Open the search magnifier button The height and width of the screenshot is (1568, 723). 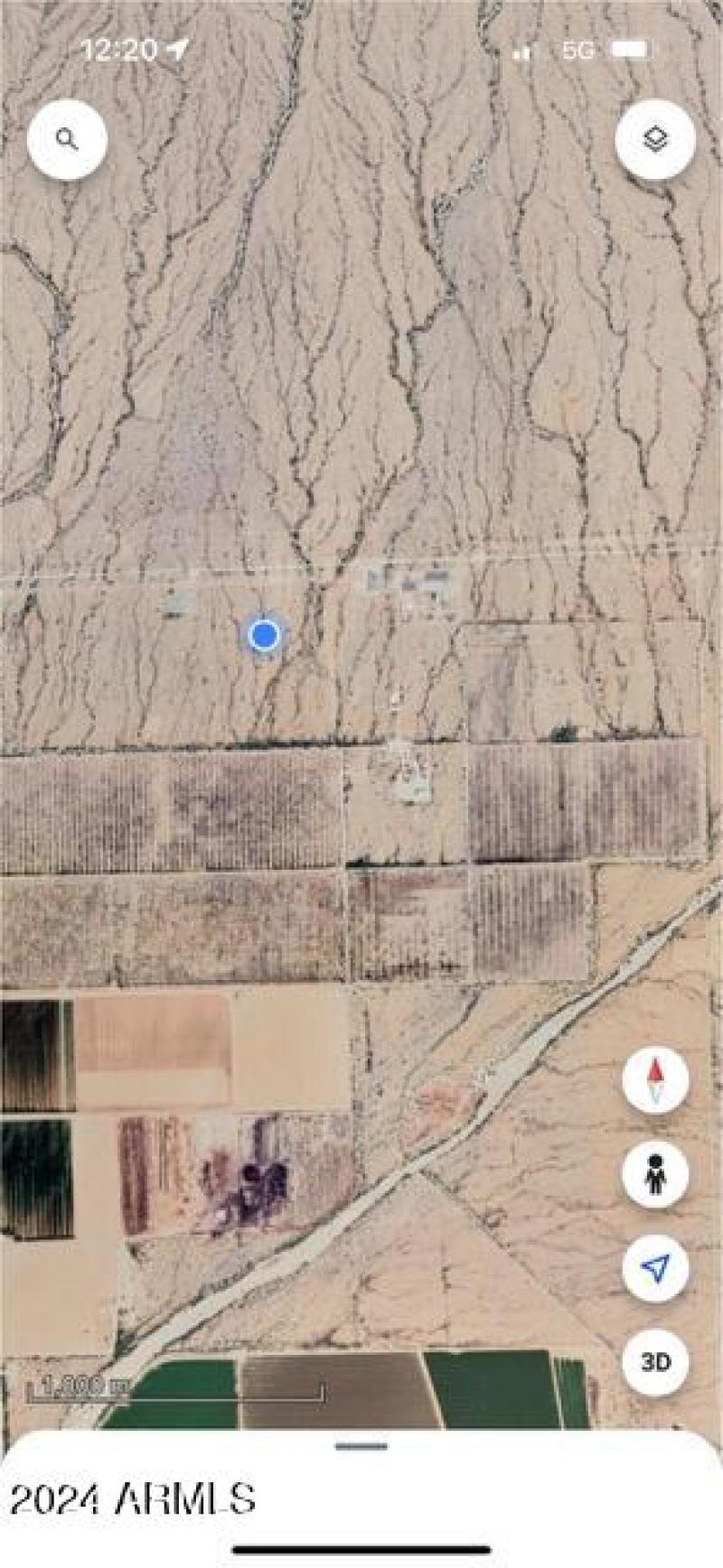point(67,140)
